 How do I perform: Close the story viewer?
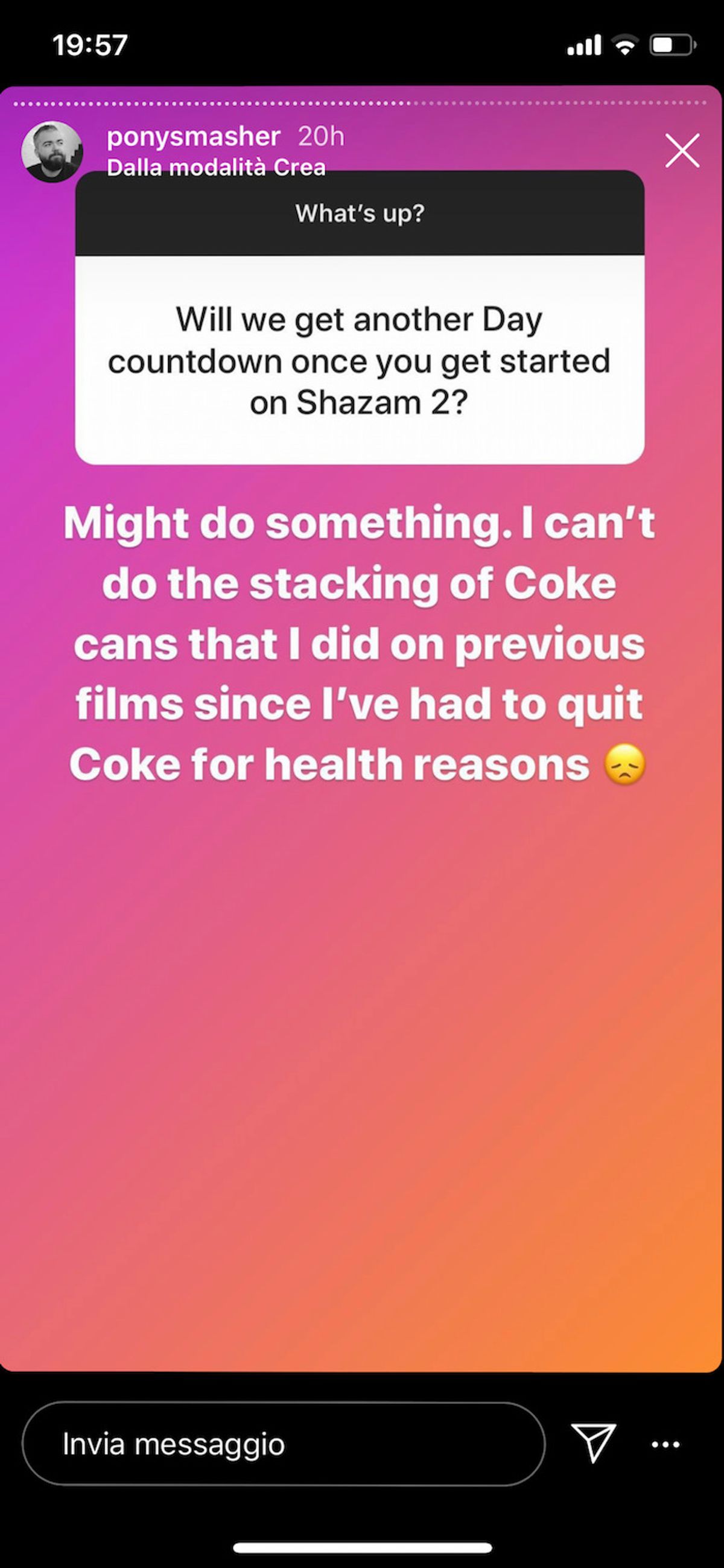pos(682,150)
